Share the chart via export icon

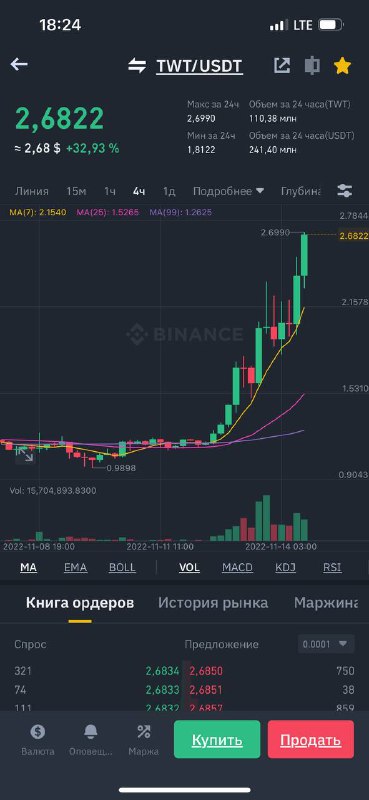282,65
